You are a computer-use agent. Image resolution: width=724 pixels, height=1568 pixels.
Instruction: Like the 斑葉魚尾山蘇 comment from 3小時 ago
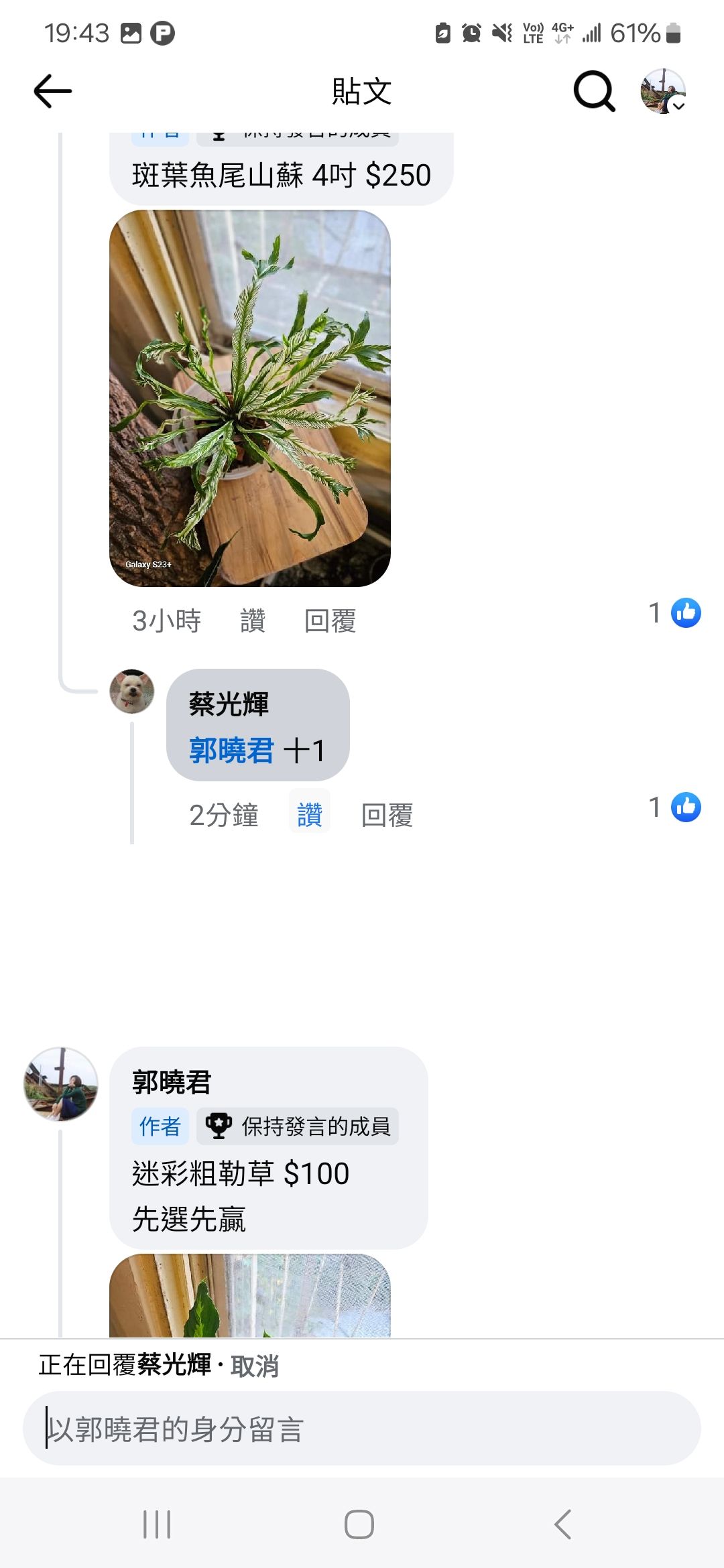click(x=253, y=621)
